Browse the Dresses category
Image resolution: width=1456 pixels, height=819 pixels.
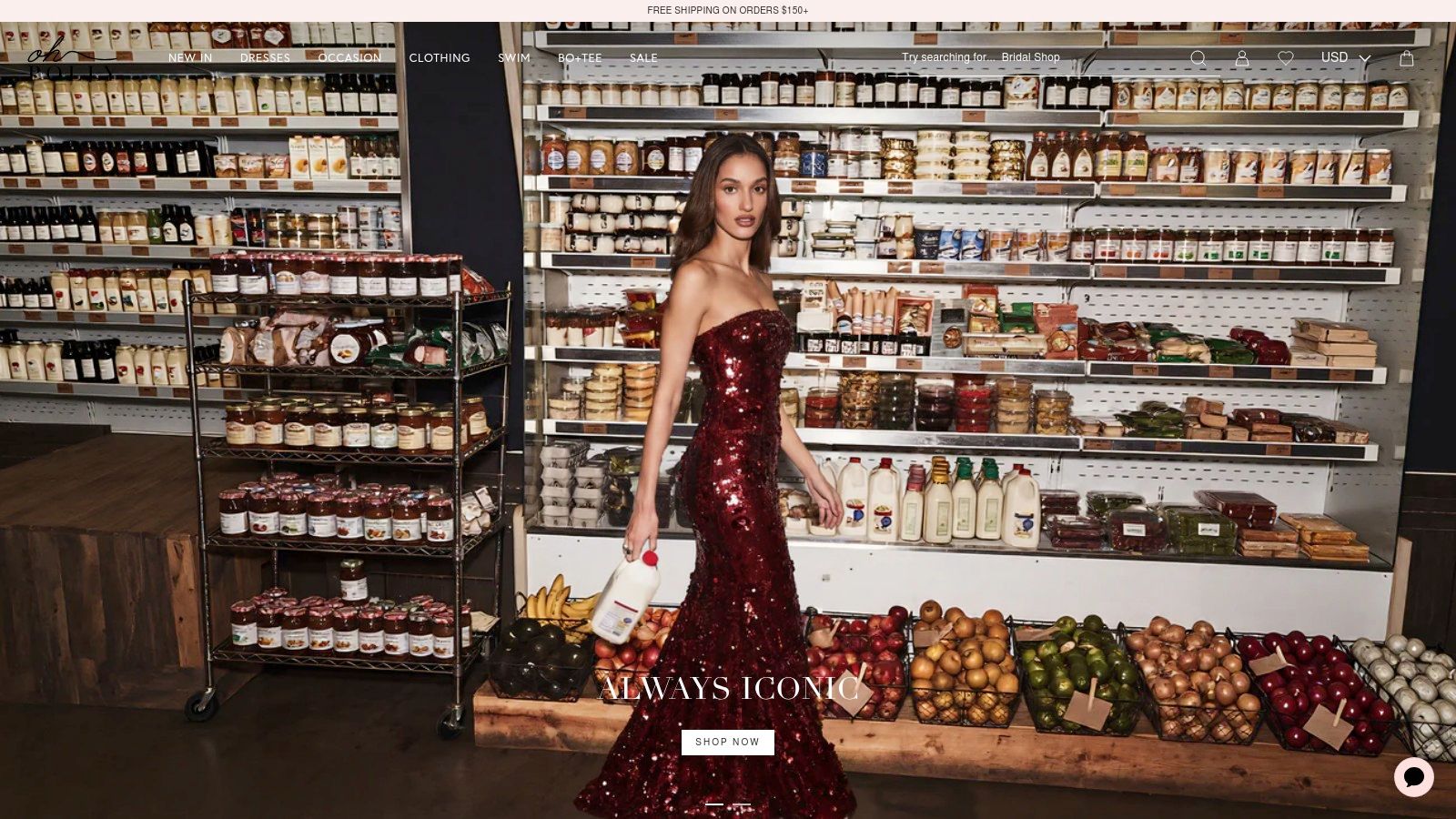click(265, 58)
